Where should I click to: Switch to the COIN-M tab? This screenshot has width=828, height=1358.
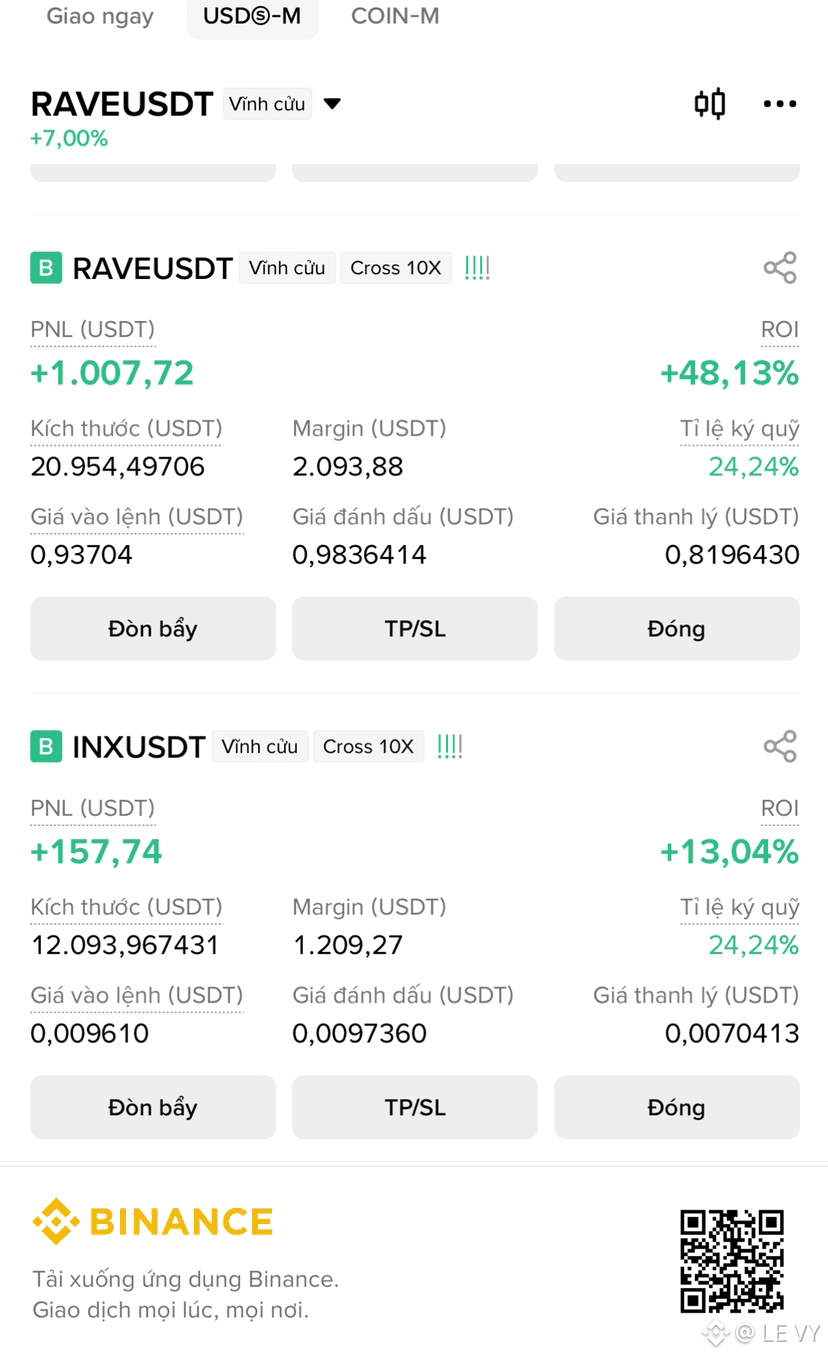[395, 16]
